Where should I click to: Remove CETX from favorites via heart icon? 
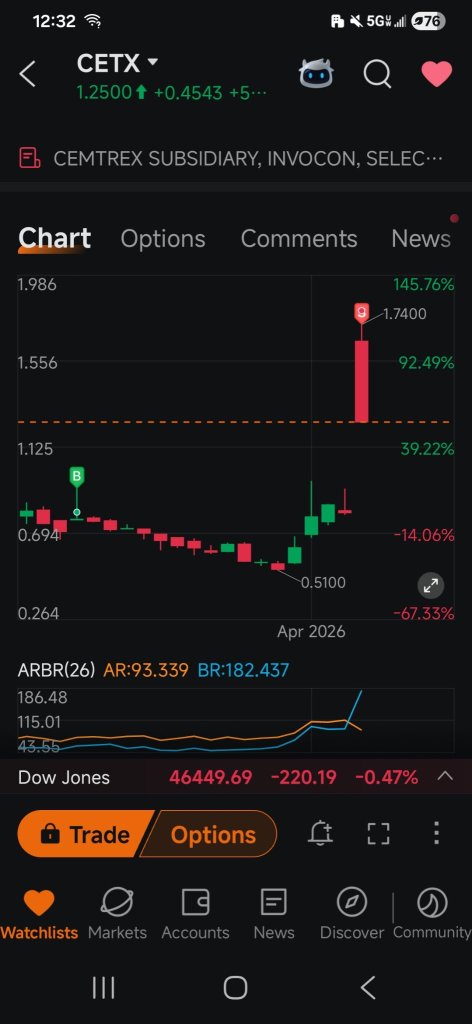click(437, 74)
